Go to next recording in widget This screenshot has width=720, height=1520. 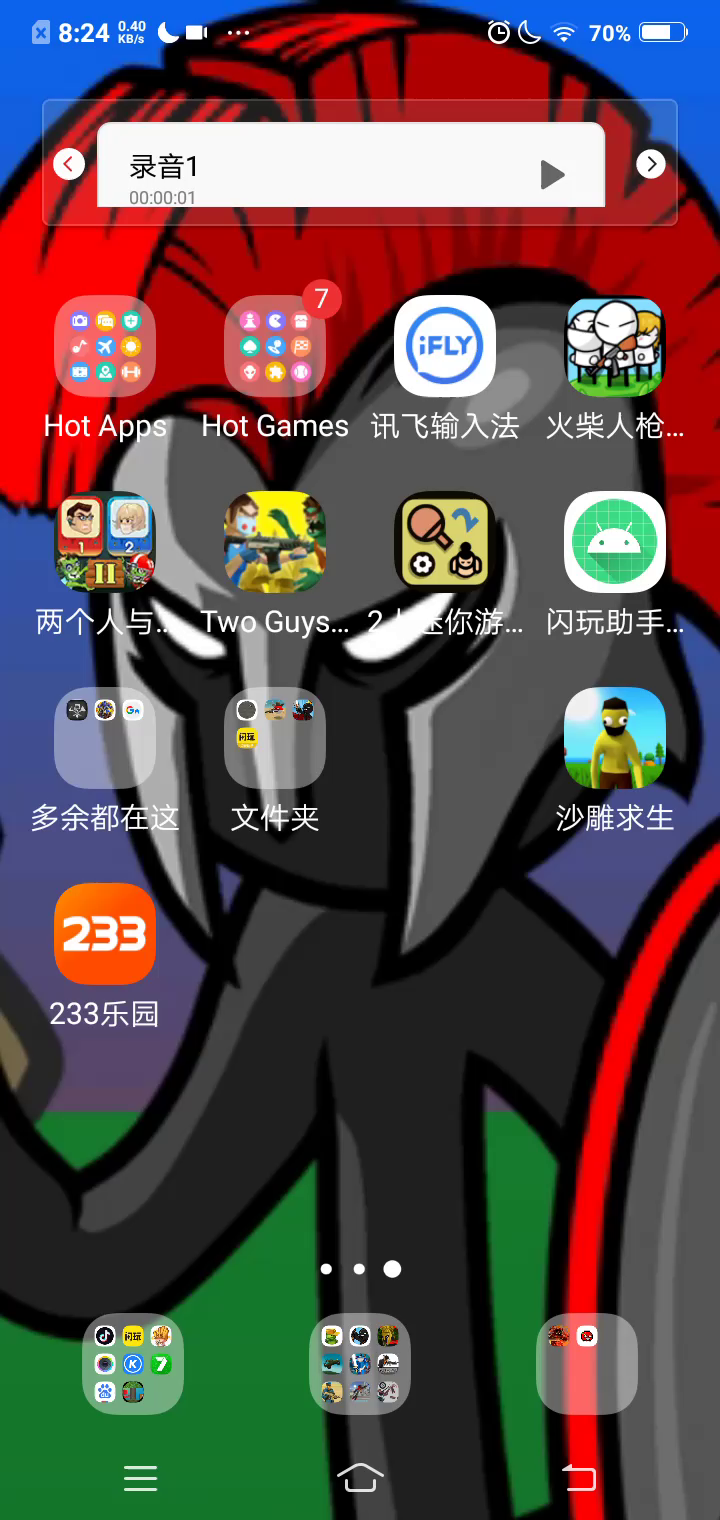(651, 163)
